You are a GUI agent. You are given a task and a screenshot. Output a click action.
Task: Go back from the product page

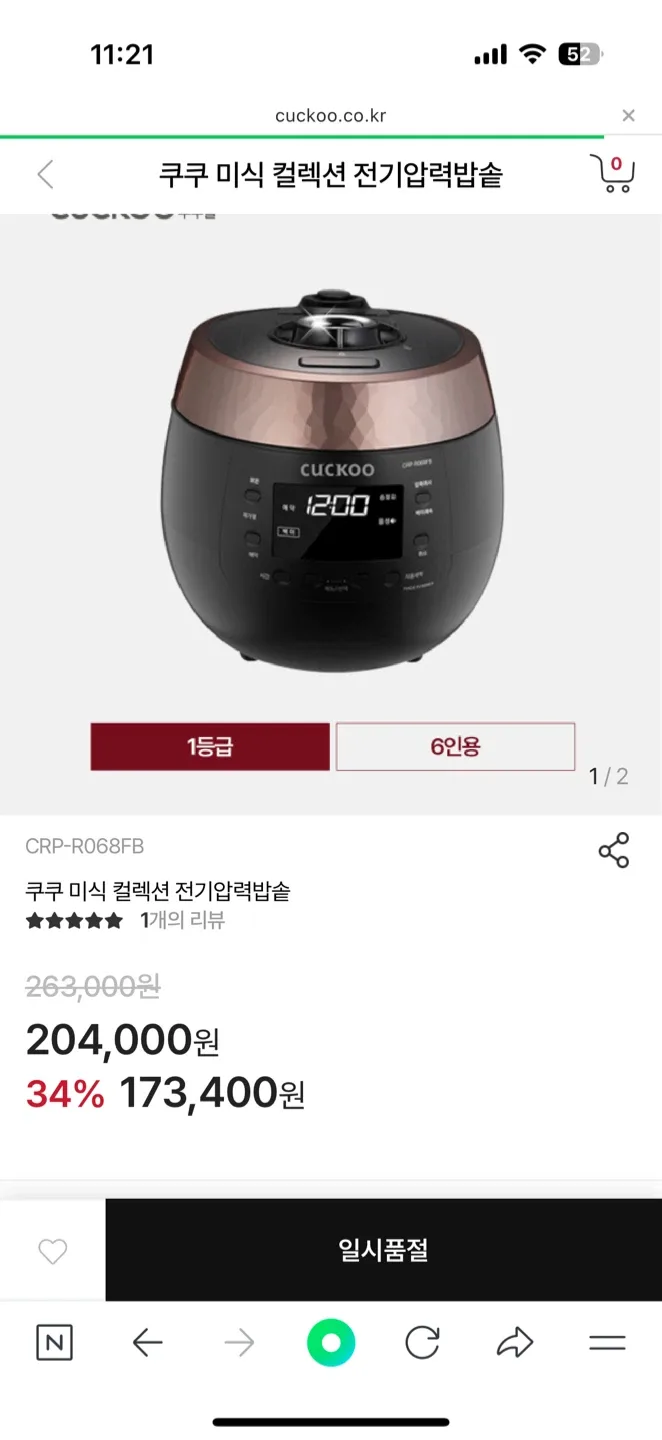click(45, 175)
